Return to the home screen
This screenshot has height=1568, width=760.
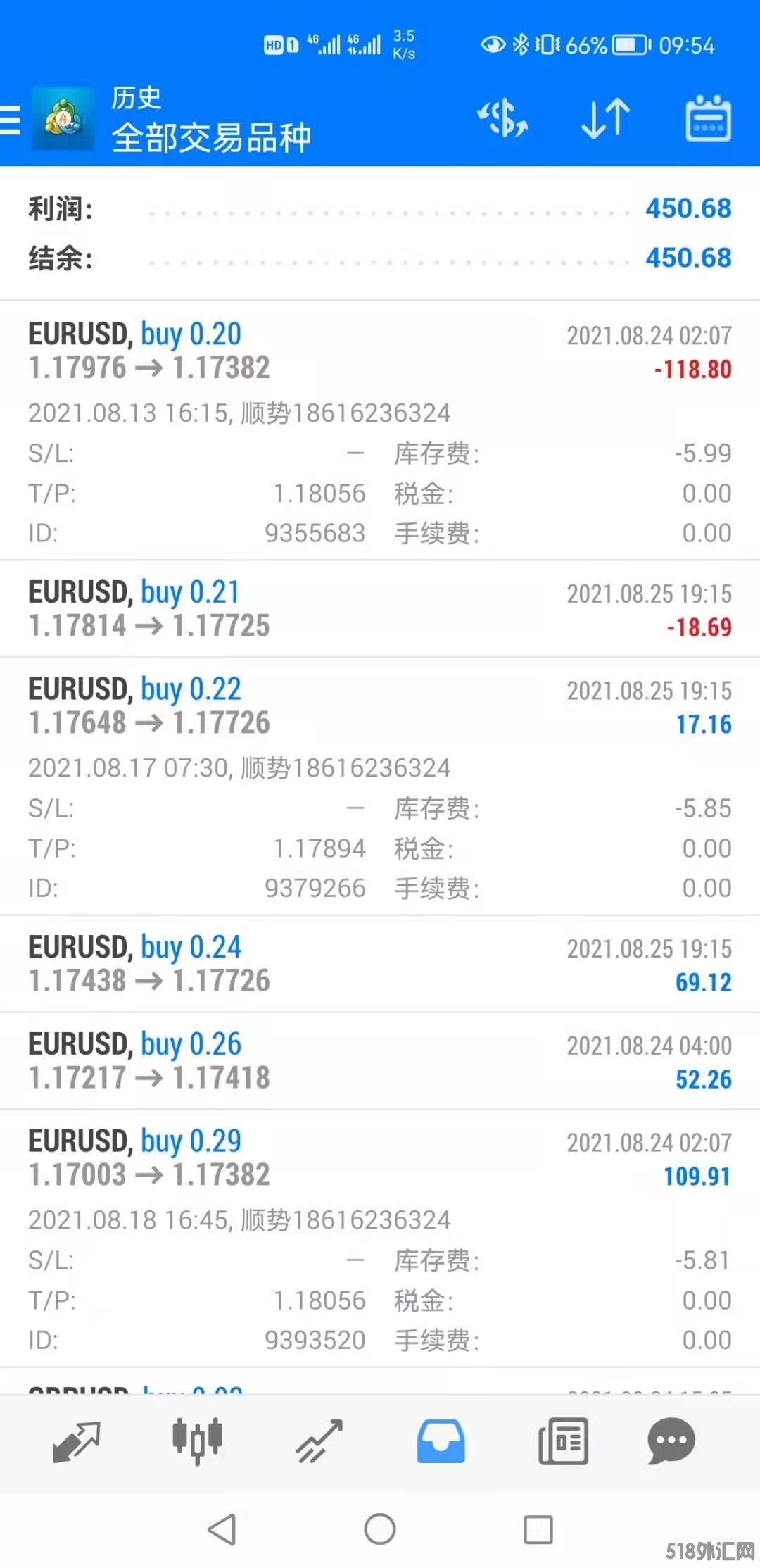tap(380, 1529)
